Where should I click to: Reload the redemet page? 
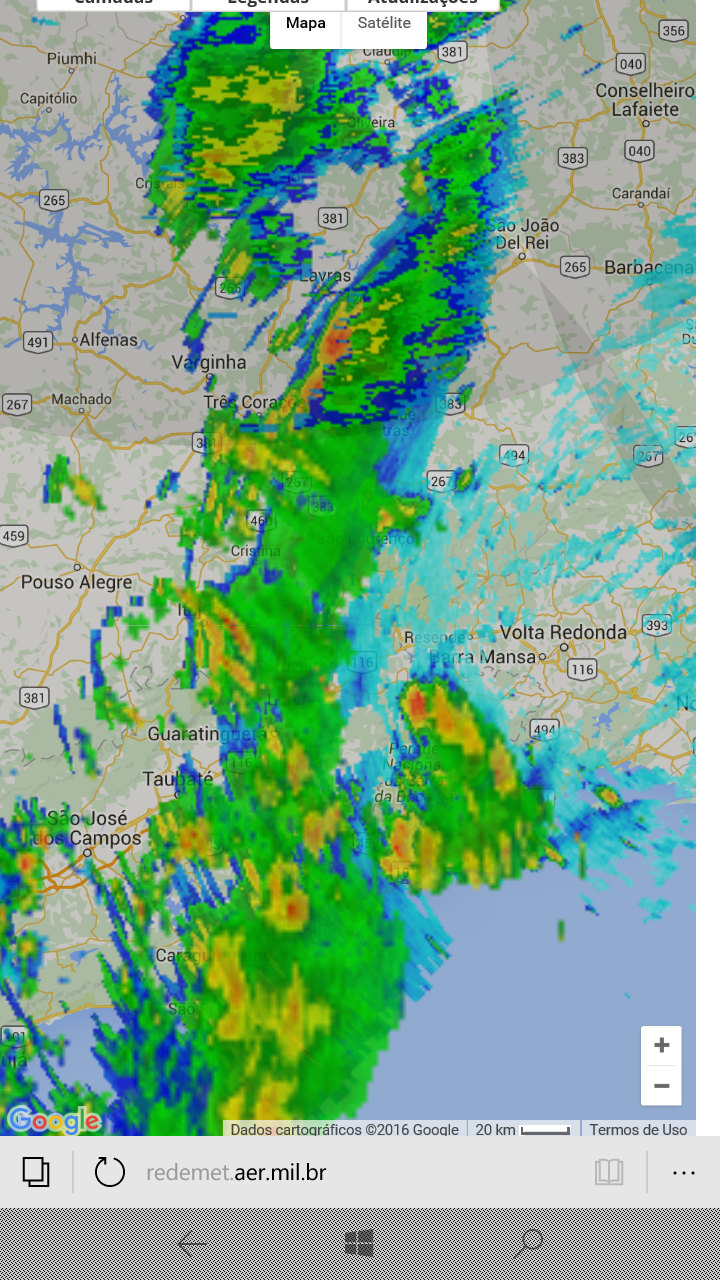[109, 1172]
